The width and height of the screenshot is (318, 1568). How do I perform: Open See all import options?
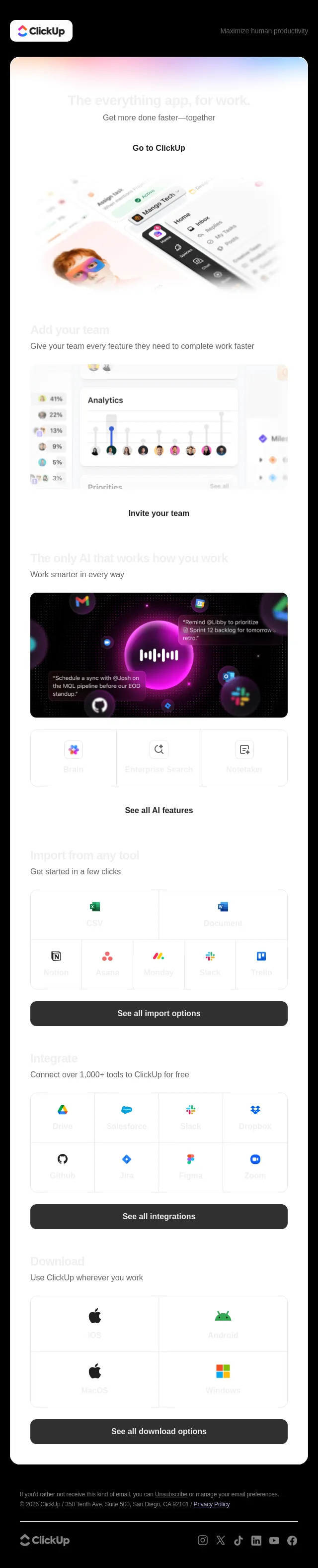(x=159, y=1013)
